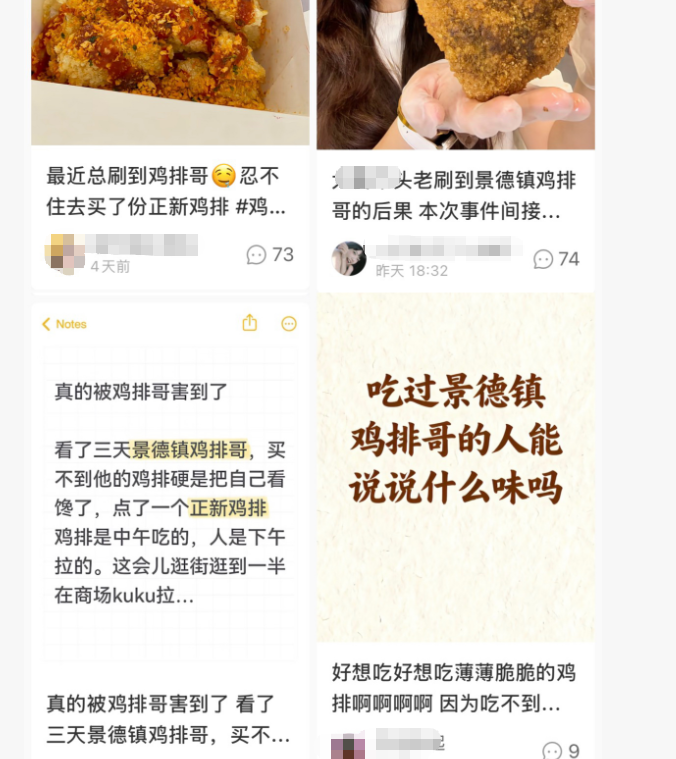Open the post "最近总刷到鸡排哥"
Viewport: 676px width, 759px height.
tap(166, 192)
